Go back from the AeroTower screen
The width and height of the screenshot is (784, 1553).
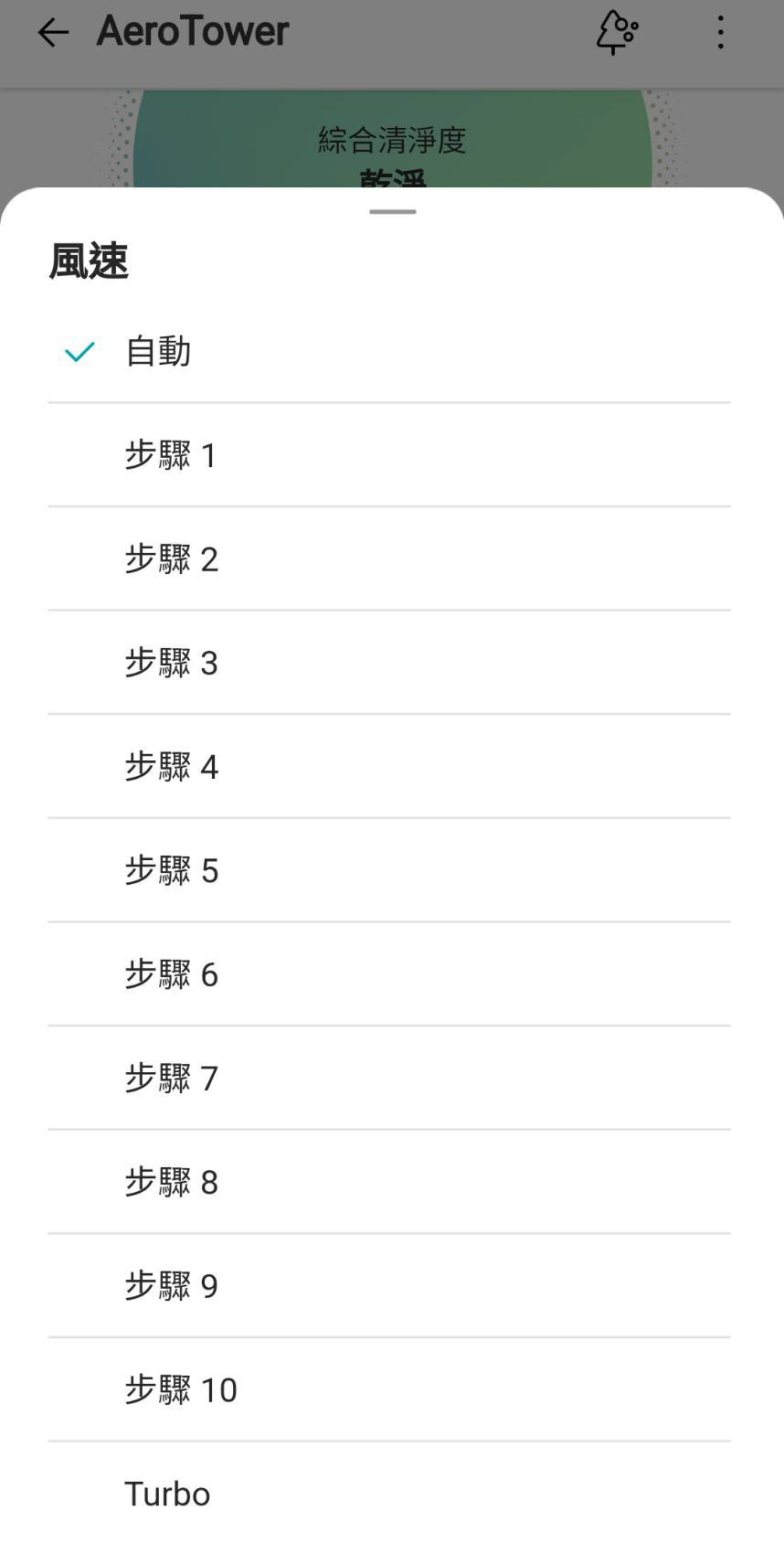pyautogui.click(x=53, y=33)
